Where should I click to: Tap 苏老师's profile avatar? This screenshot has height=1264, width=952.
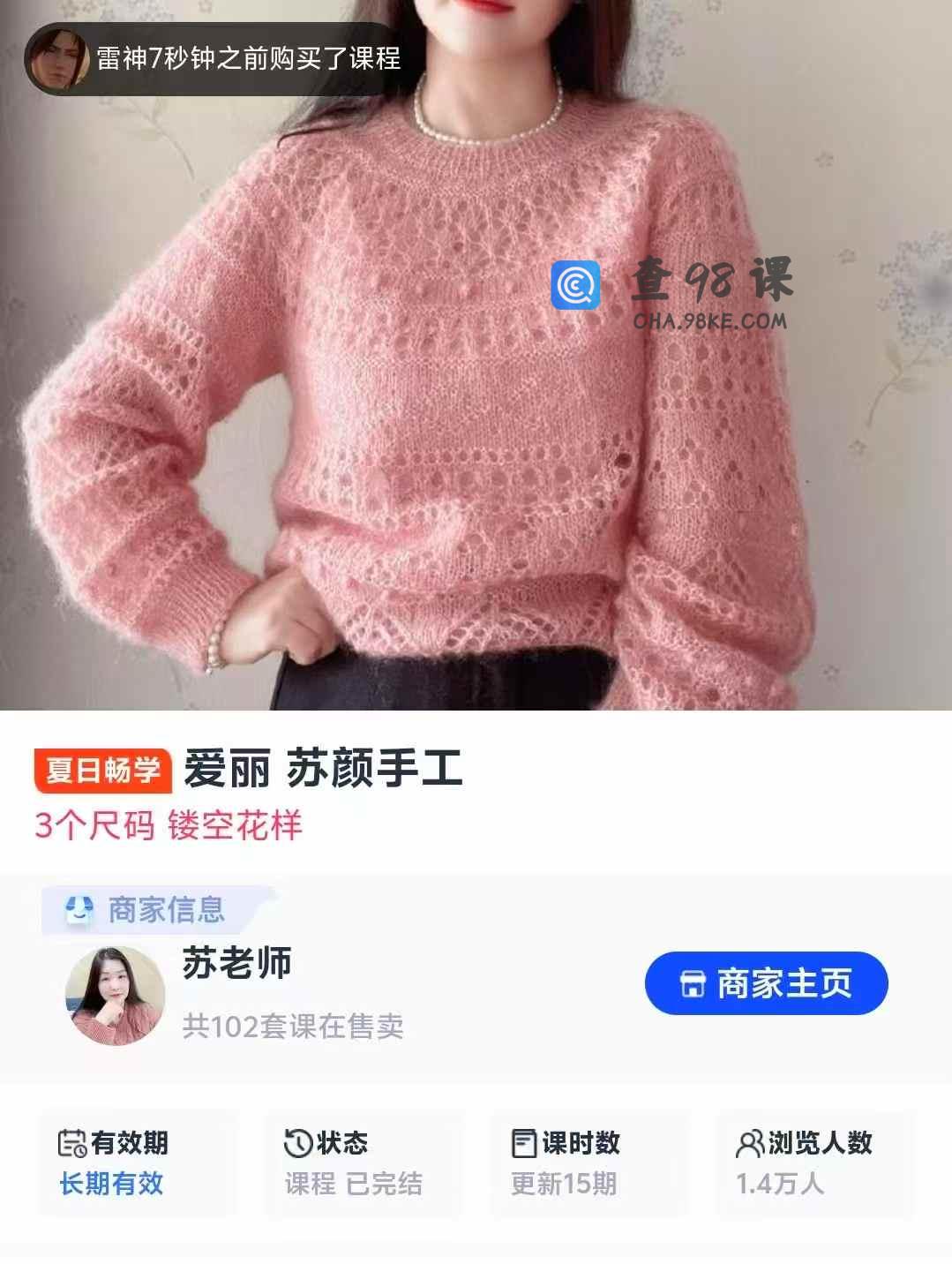pyautogui.click(x=115, y=996)
